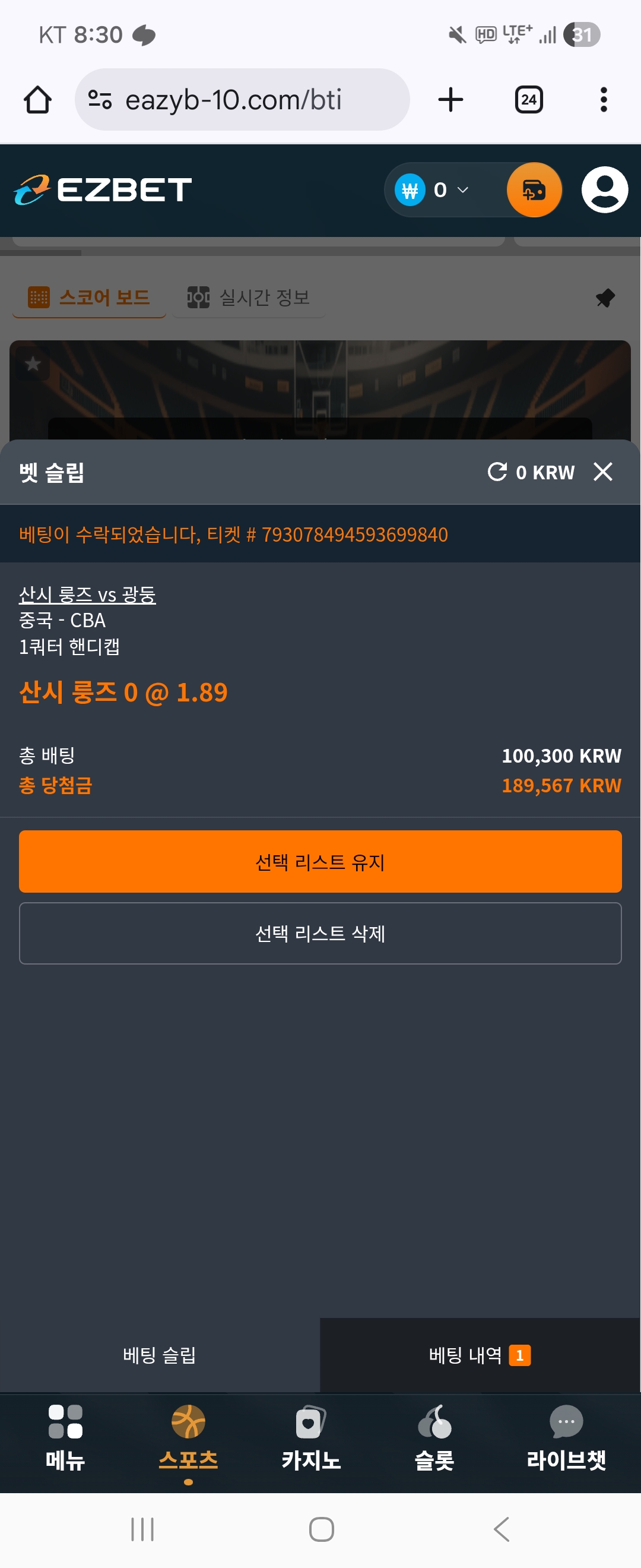Screen dimensions: 641x1568
Task: Go to the 스포츠 section
Action: [189, 1438]
